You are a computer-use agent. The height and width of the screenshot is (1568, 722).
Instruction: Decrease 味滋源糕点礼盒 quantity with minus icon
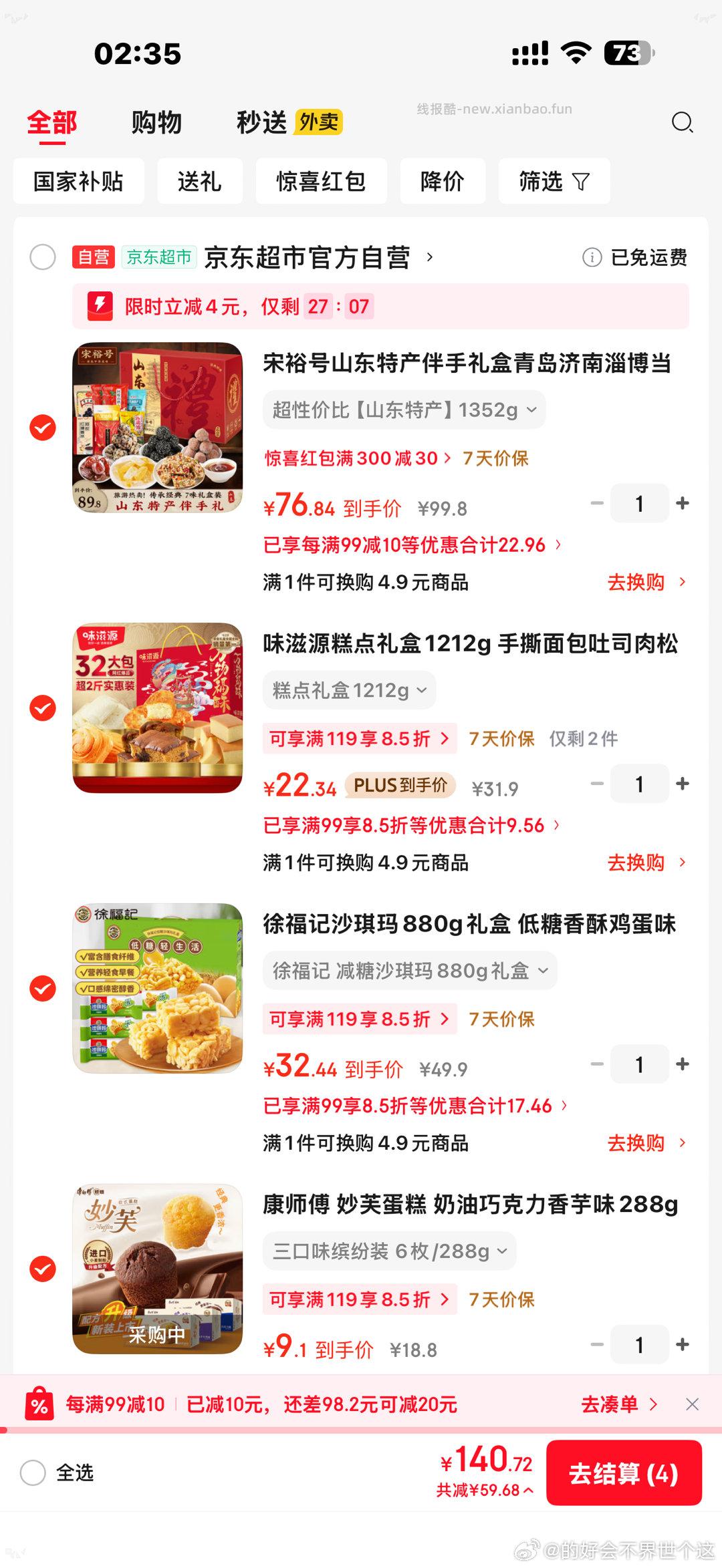click(x=597, y=784)
